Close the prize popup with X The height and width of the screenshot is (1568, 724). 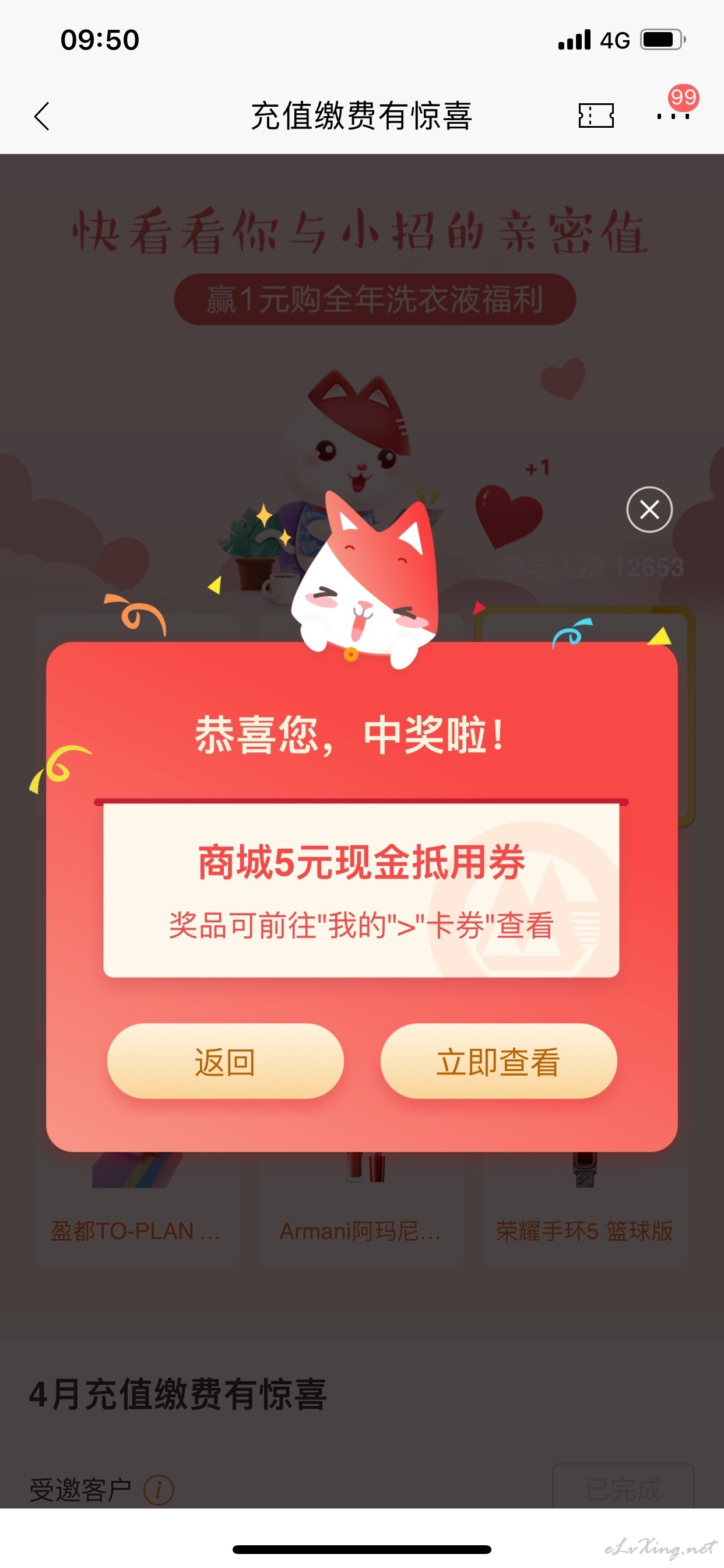point(649,509)
